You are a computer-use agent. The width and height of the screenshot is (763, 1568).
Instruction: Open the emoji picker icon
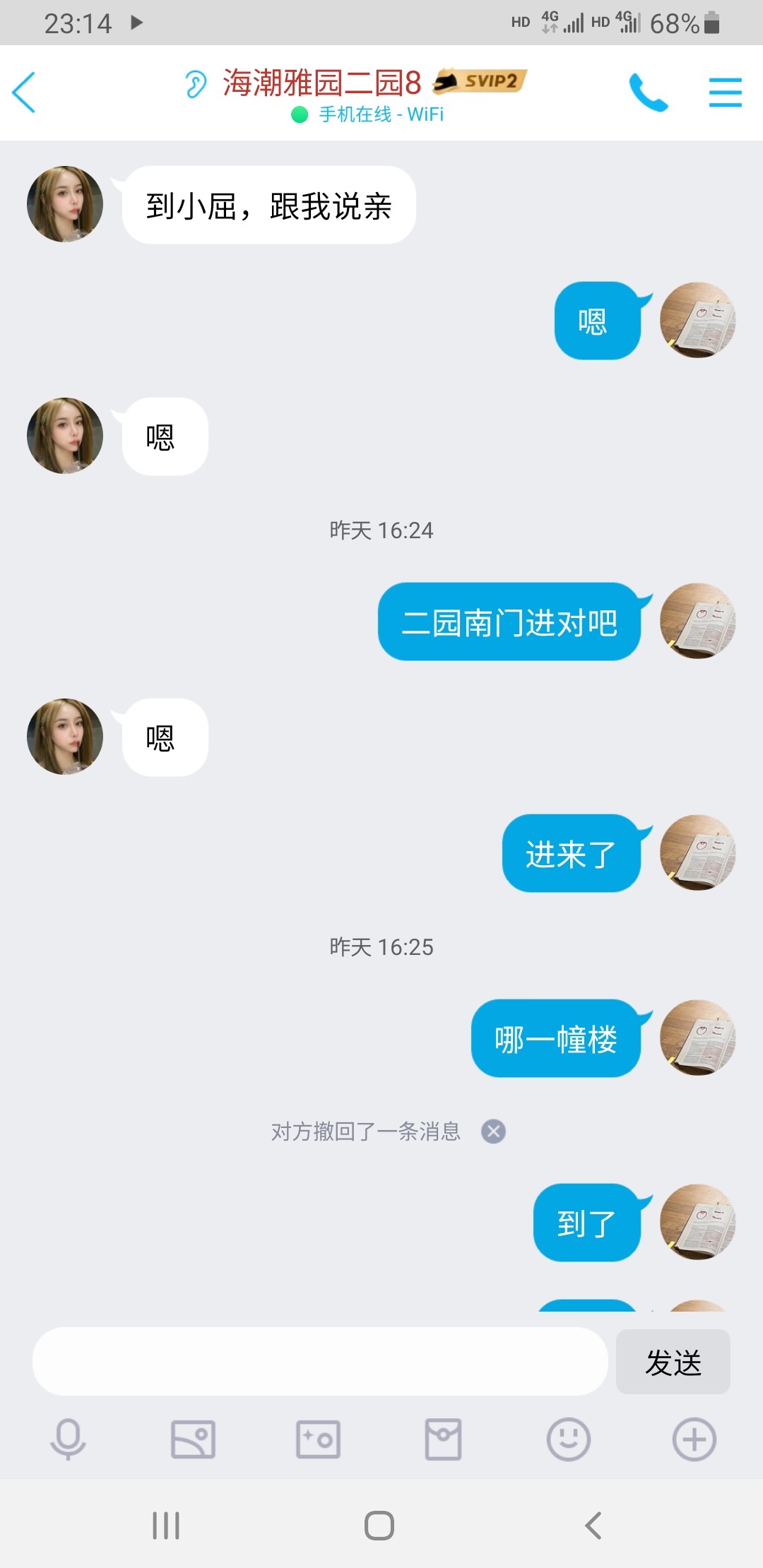click(569, 1441)
